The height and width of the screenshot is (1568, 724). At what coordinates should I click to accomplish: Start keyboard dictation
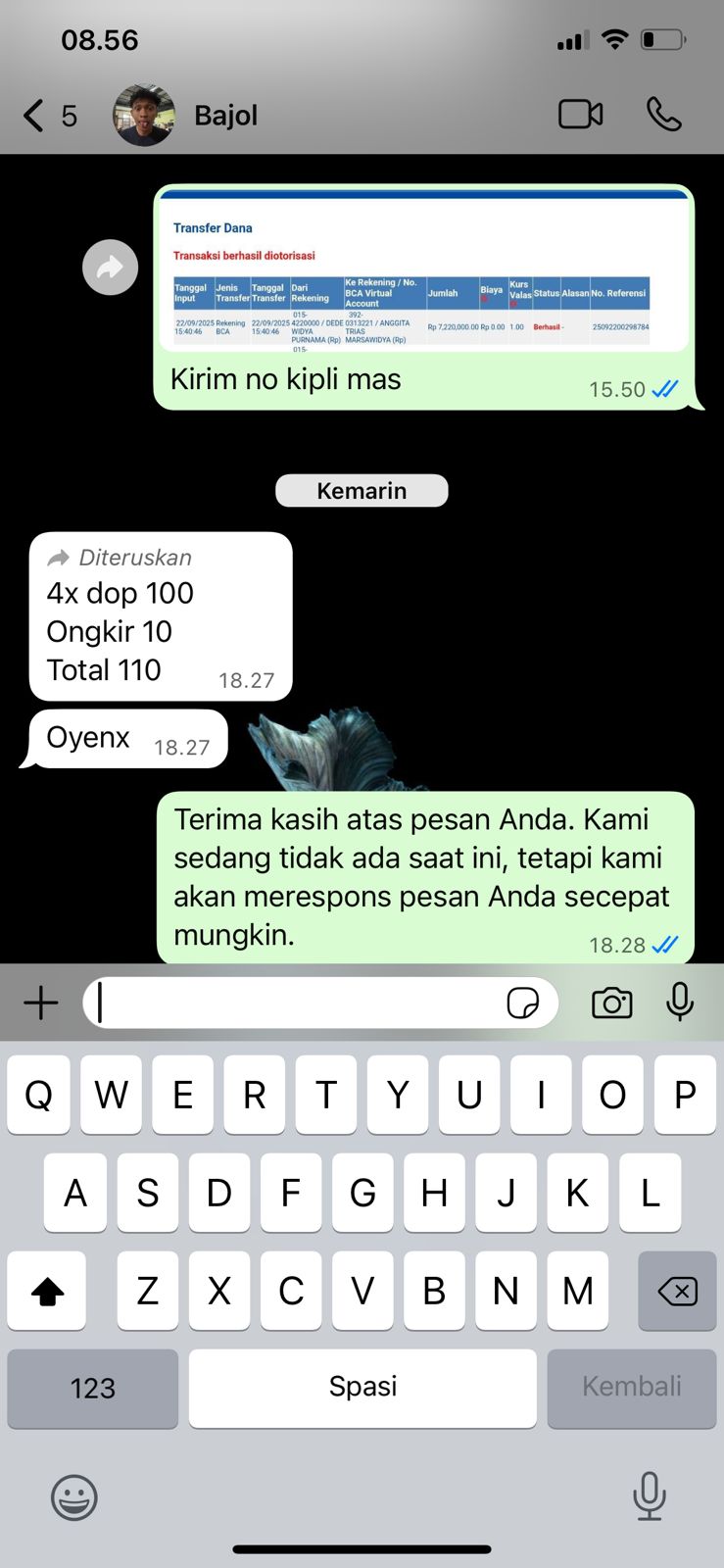(x=649, y=1497)
